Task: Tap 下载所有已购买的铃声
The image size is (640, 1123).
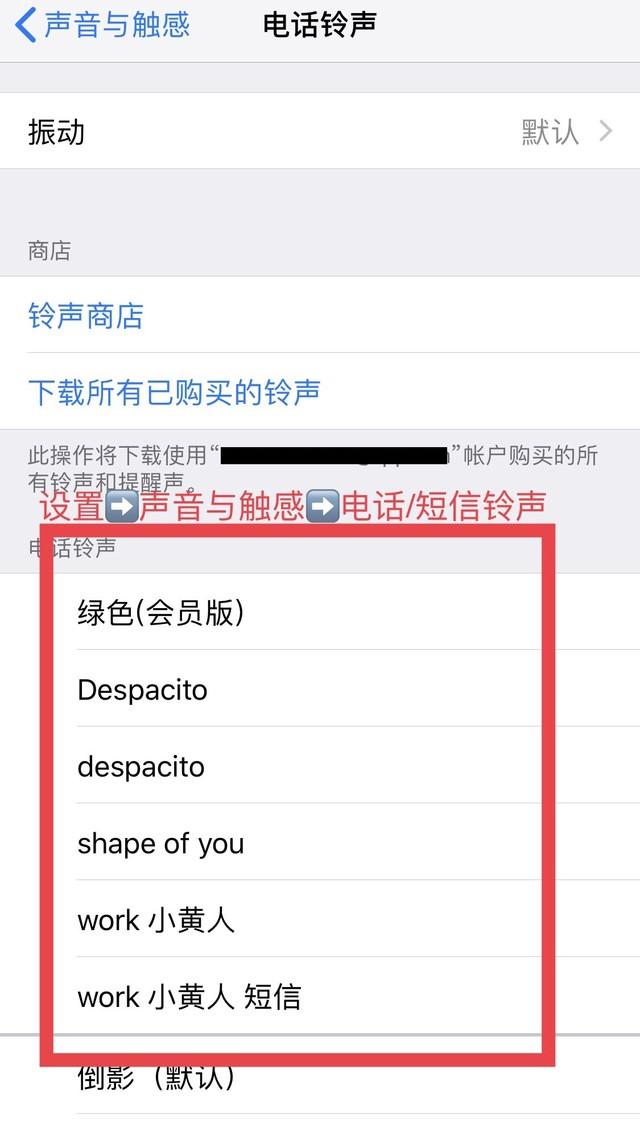Action: (174, 392)
